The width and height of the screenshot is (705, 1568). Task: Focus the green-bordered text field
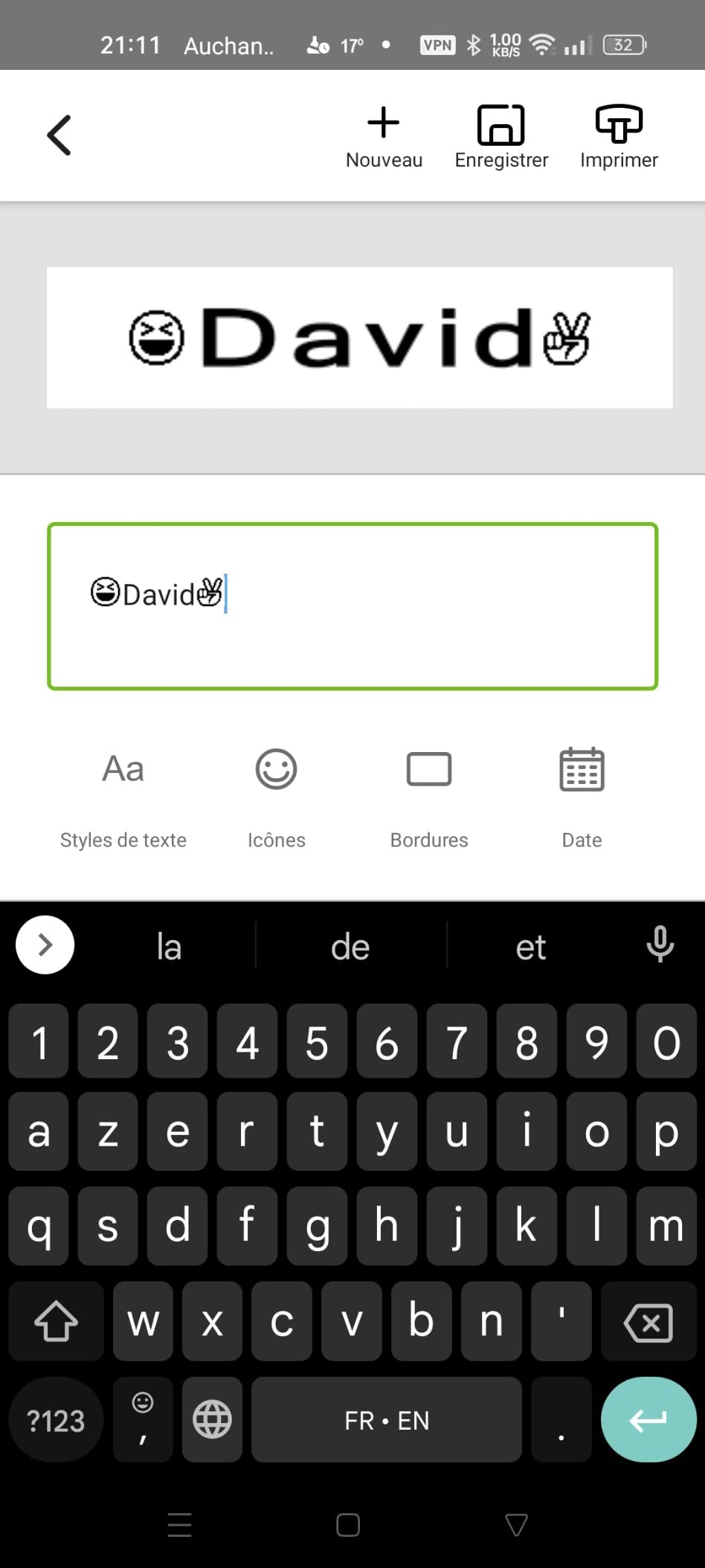point(352,606)
